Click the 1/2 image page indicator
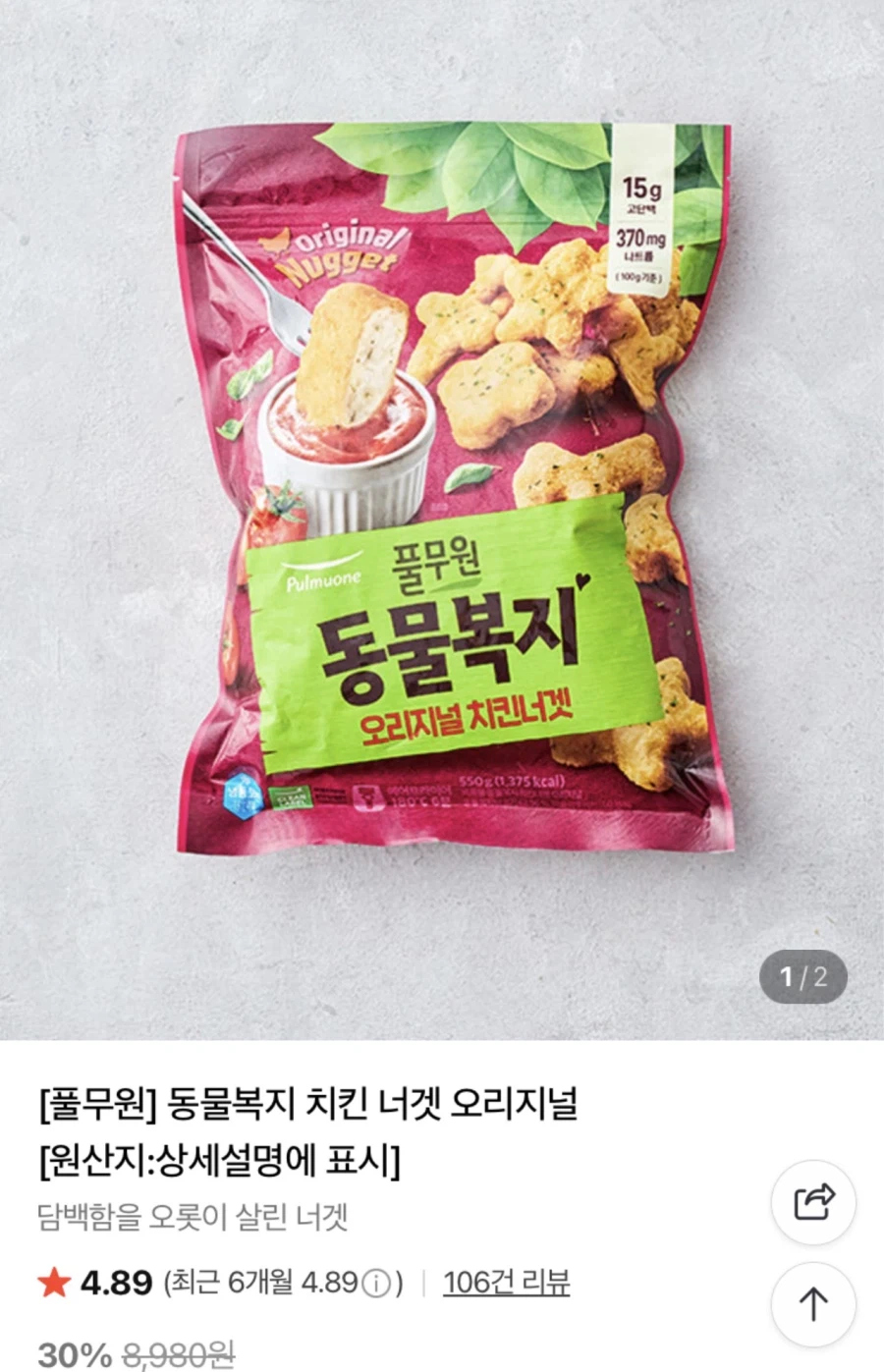 pos(802,978)
